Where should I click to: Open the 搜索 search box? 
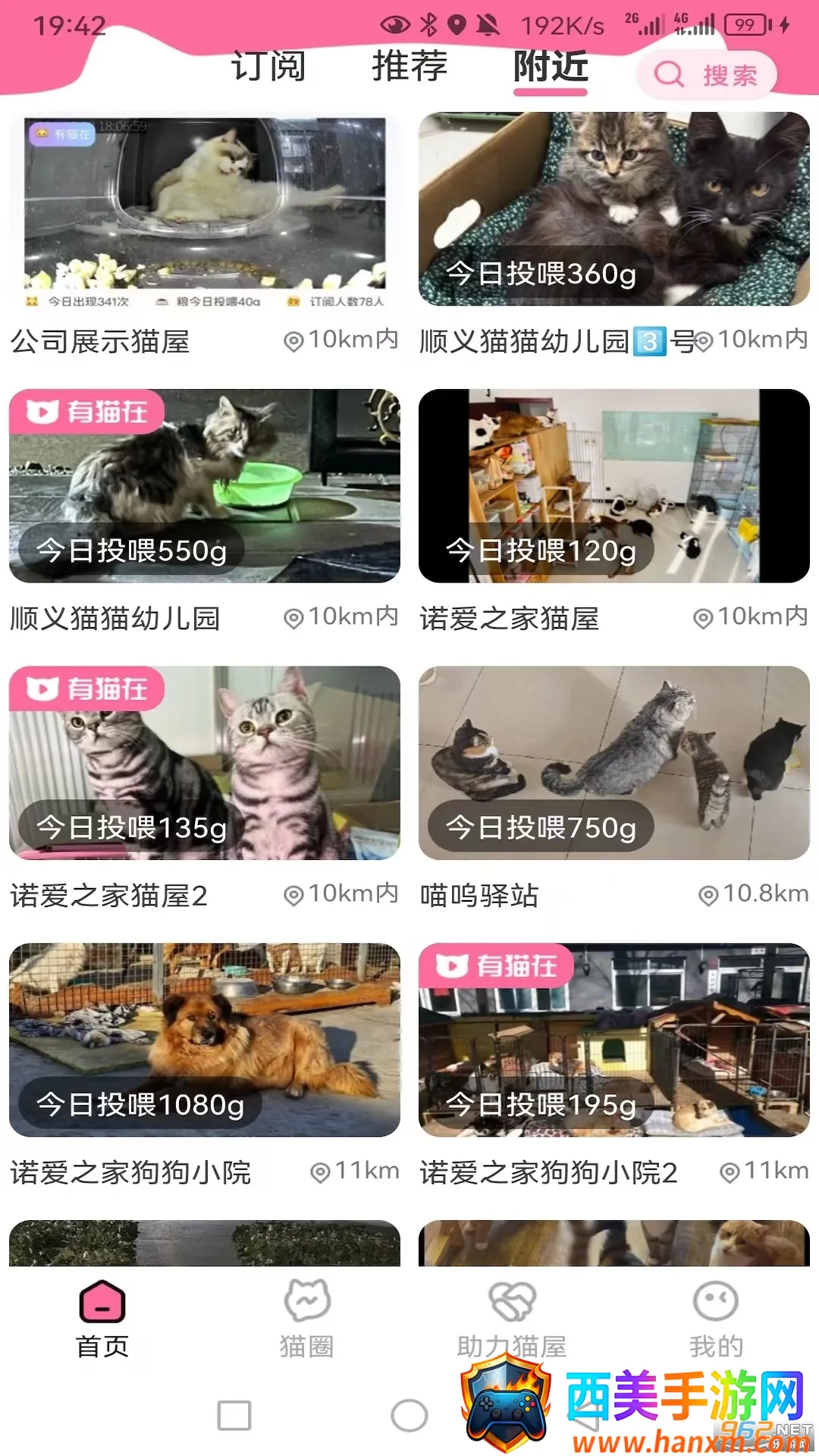707,75
